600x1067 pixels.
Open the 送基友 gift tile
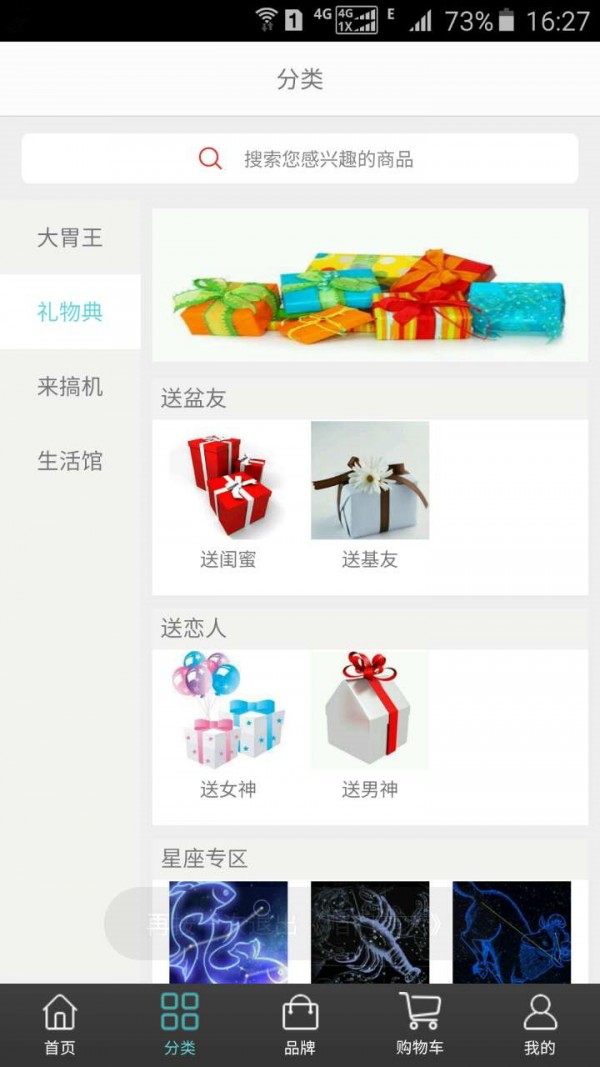[370, 497]
